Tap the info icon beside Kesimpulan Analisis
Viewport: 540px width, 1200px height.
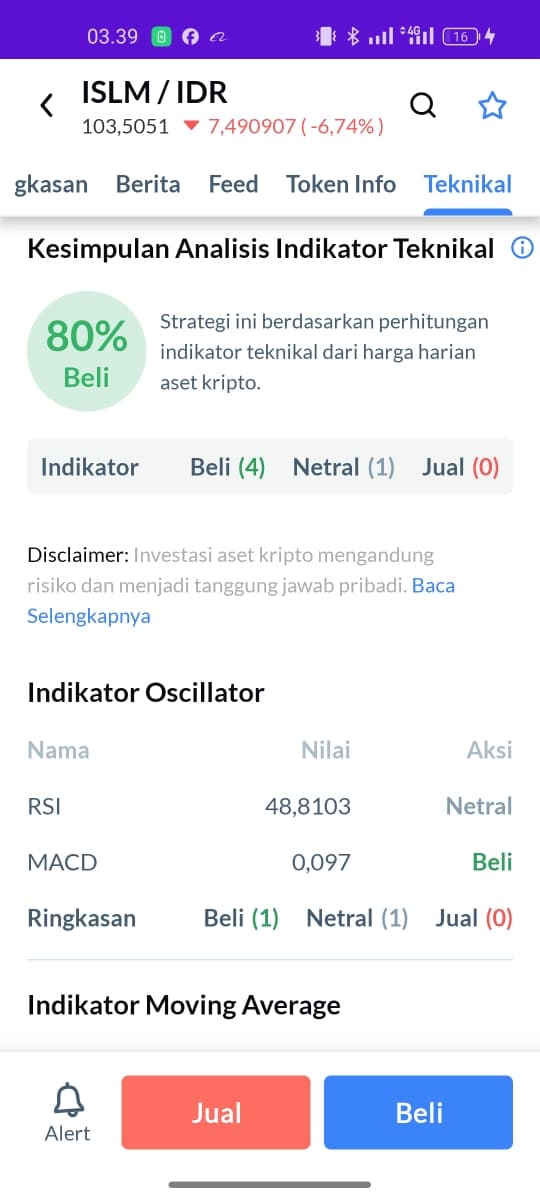click(x=522, y=248)
